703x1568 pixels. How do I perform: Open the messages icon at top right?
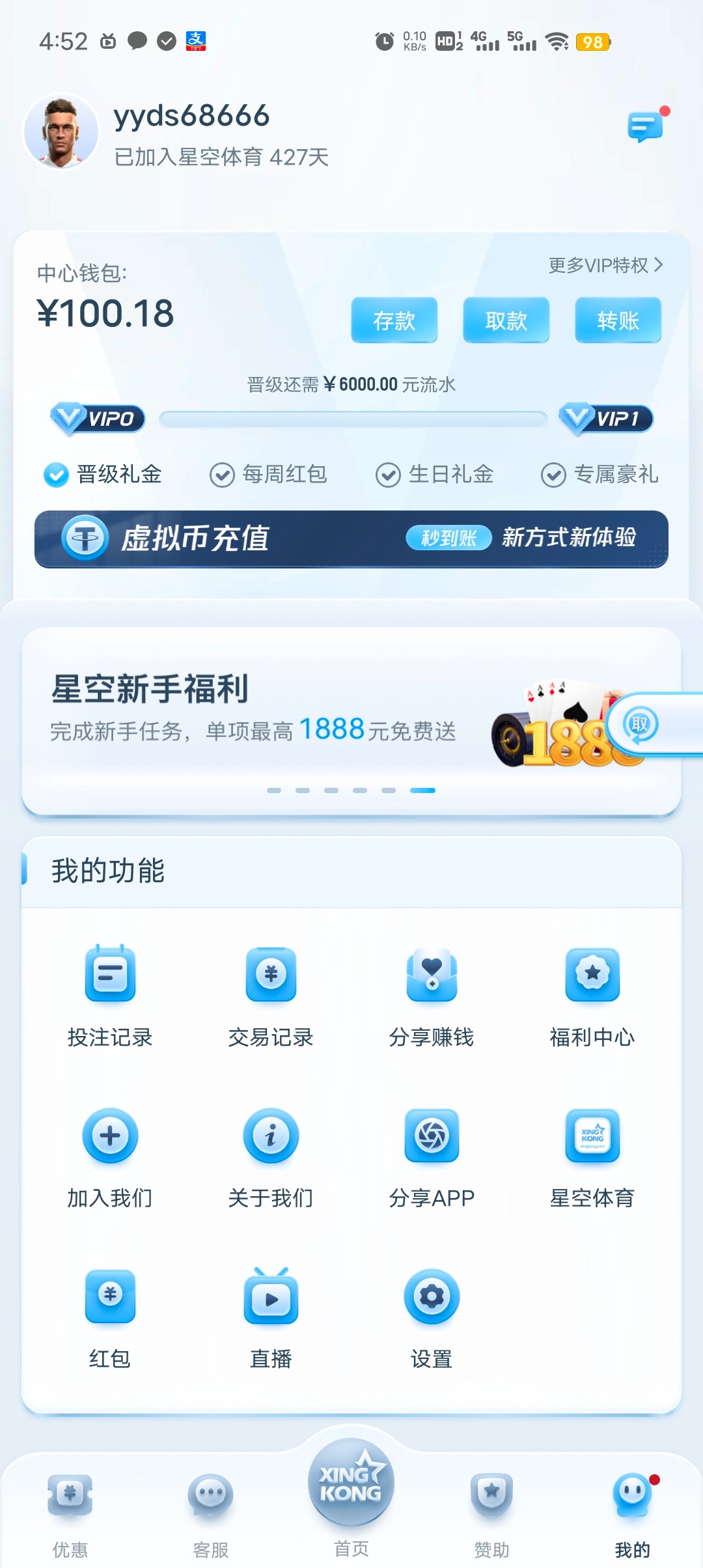coord(645,126)
